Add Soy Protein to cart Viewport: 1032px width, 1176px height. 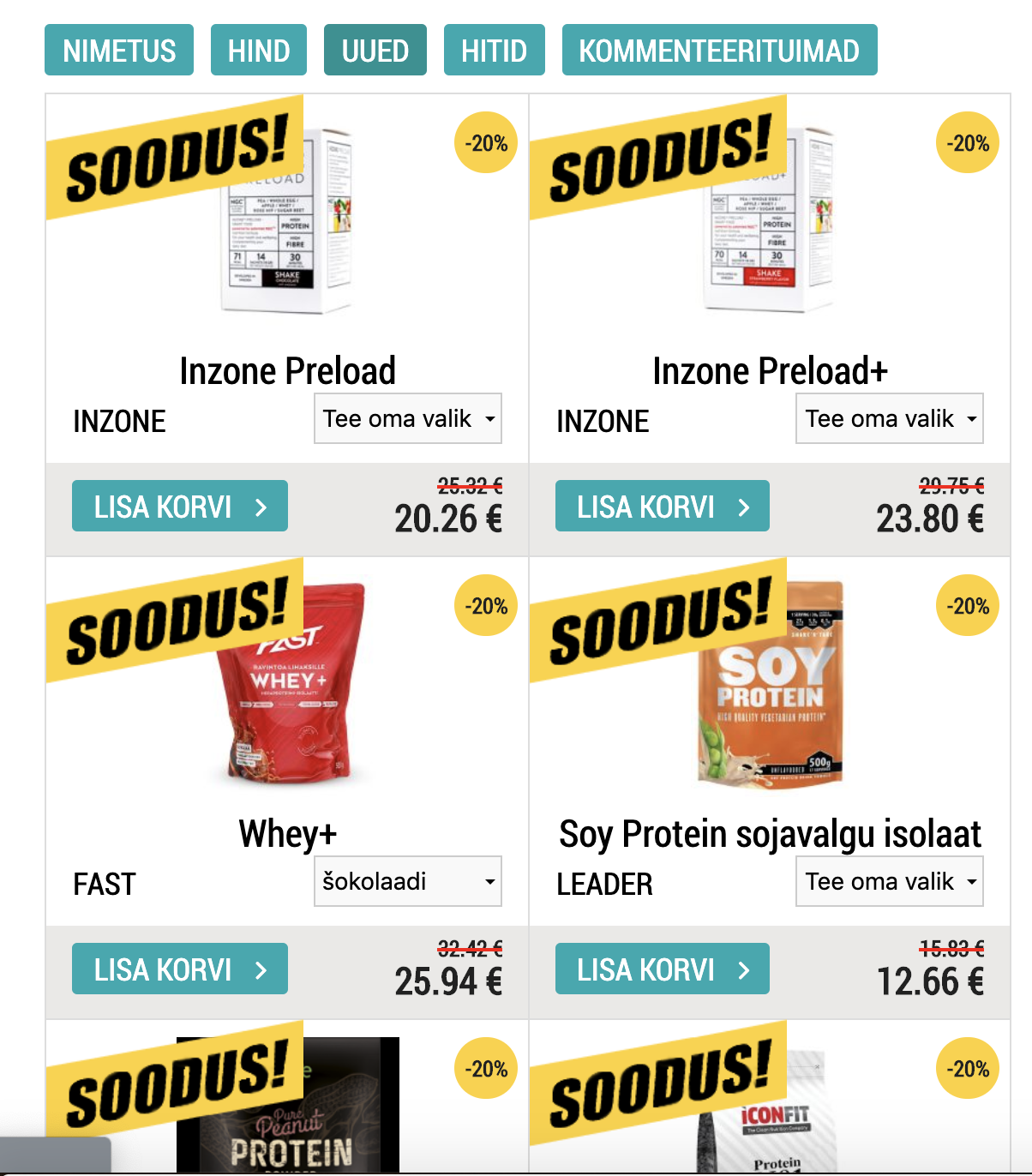[x=663, y=969]
